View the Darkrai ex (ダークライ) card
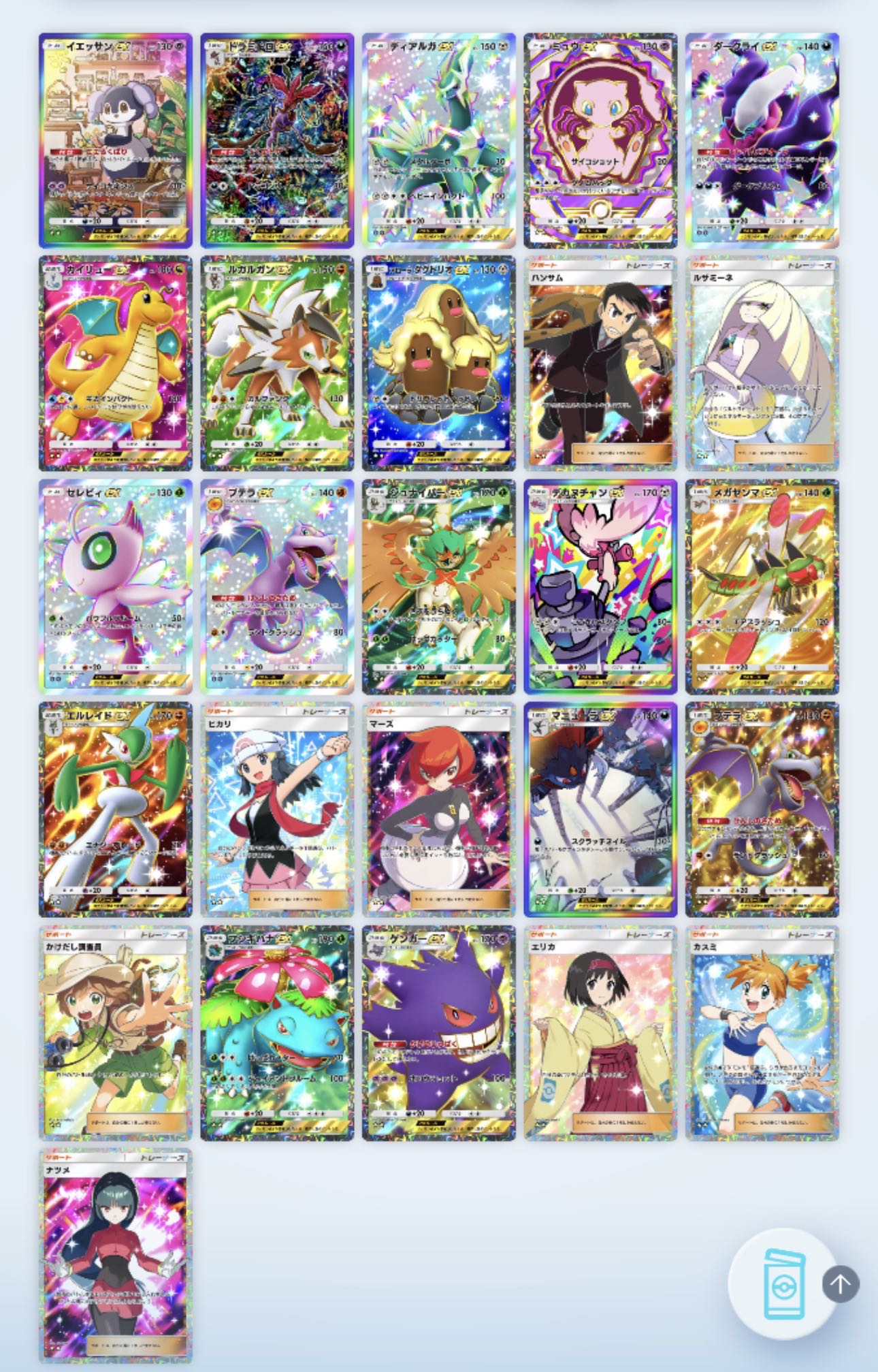Screen dimensions: 878x1372 click(x=762, y=140)
